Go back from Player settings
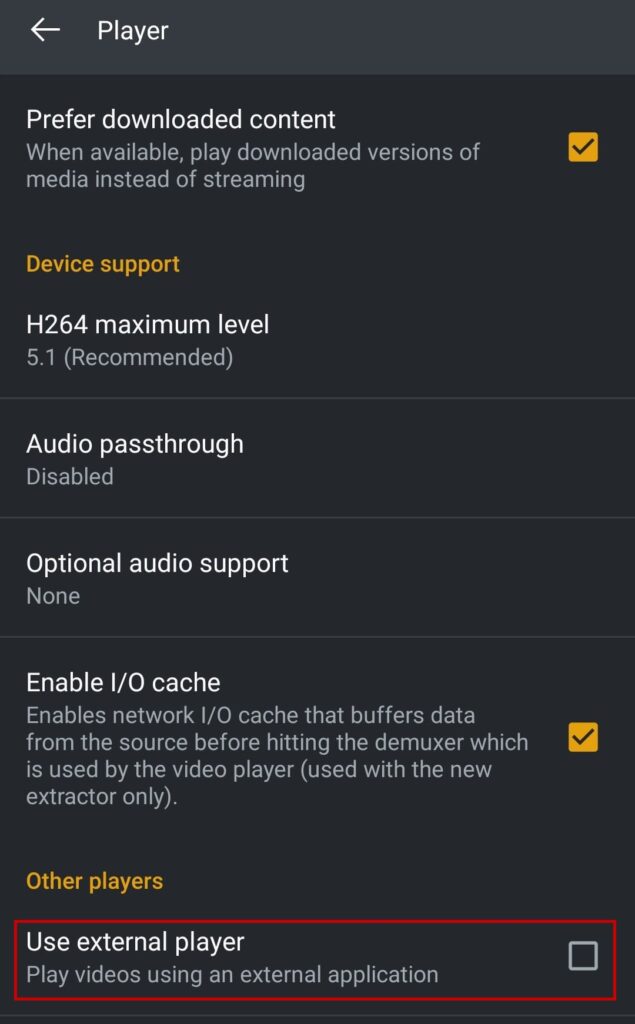Image resolution: width=635 pixels, height=1024 pixels. coord(45,30)
